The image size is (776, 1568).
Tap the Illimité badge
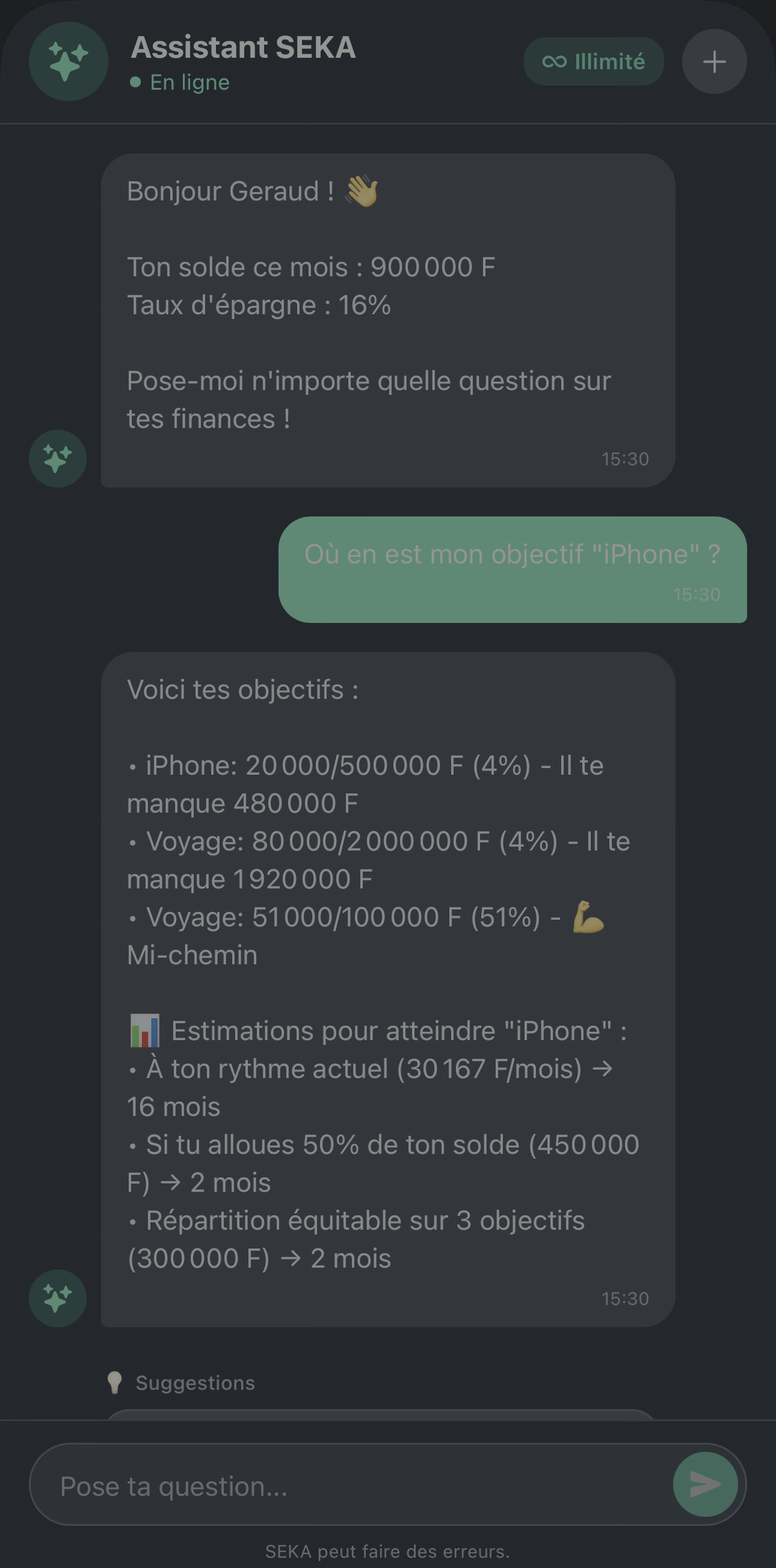pyautogui.click(x=593, y=61)
